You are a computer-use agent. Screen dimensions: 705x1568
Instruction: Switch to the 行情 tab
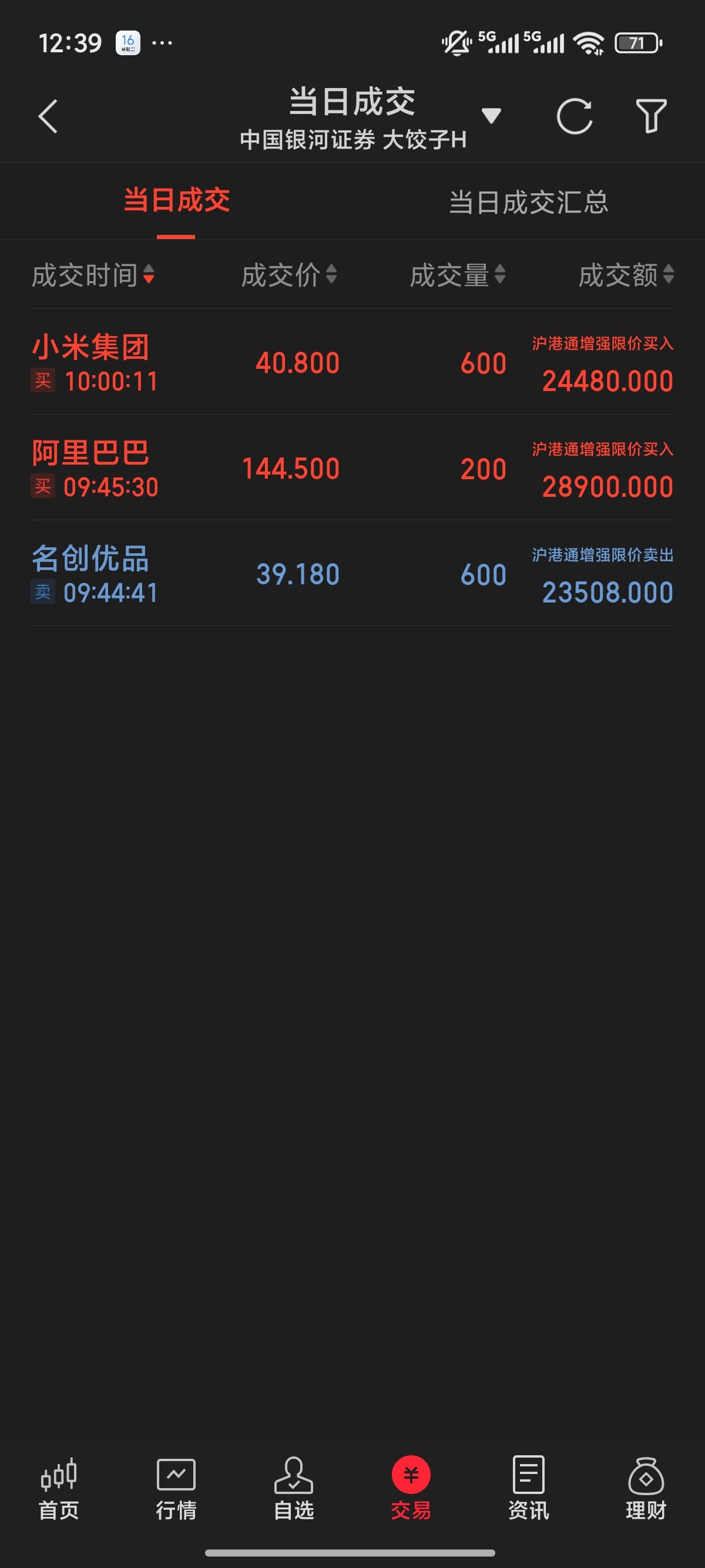tap(176, 1489)
